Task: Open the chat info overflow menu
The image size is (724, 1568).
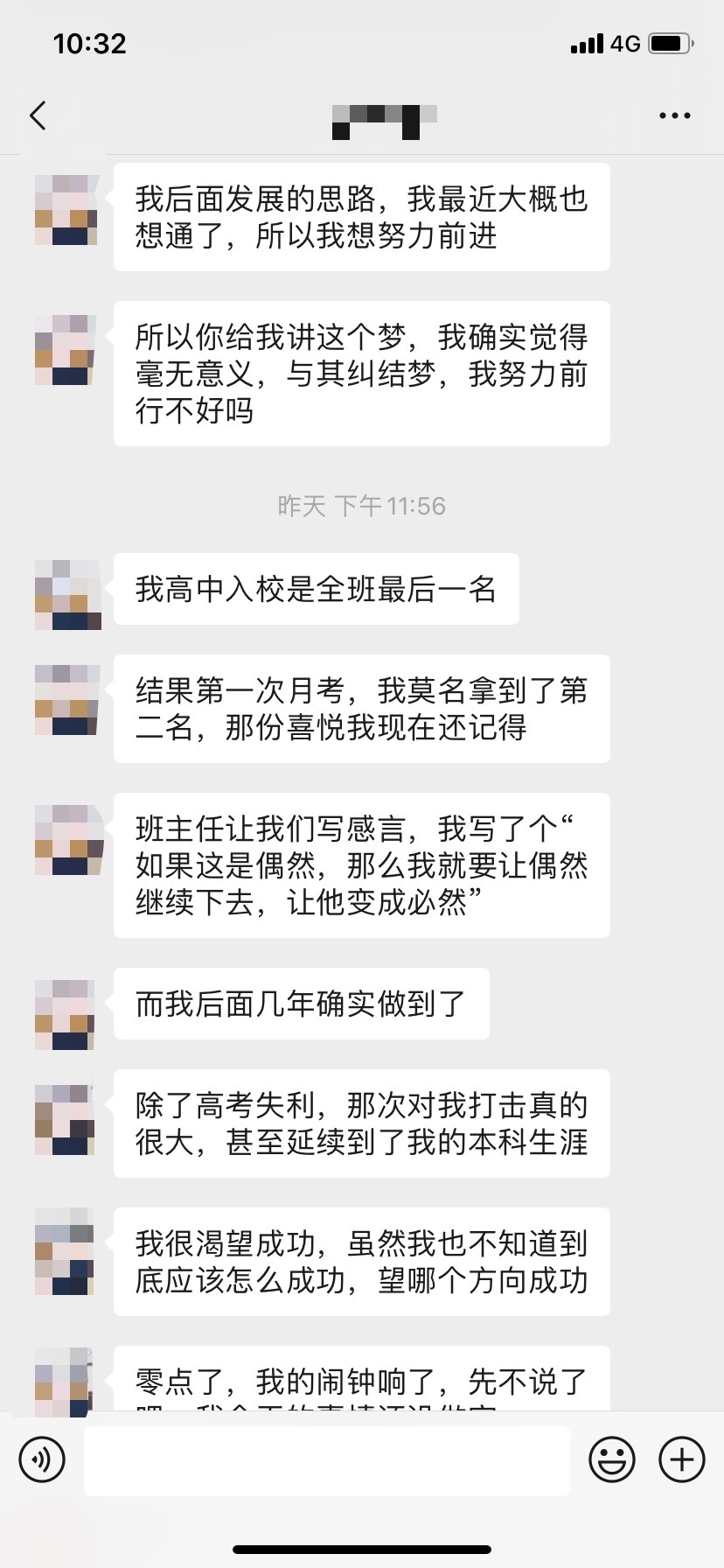Action: coord(674,115)
